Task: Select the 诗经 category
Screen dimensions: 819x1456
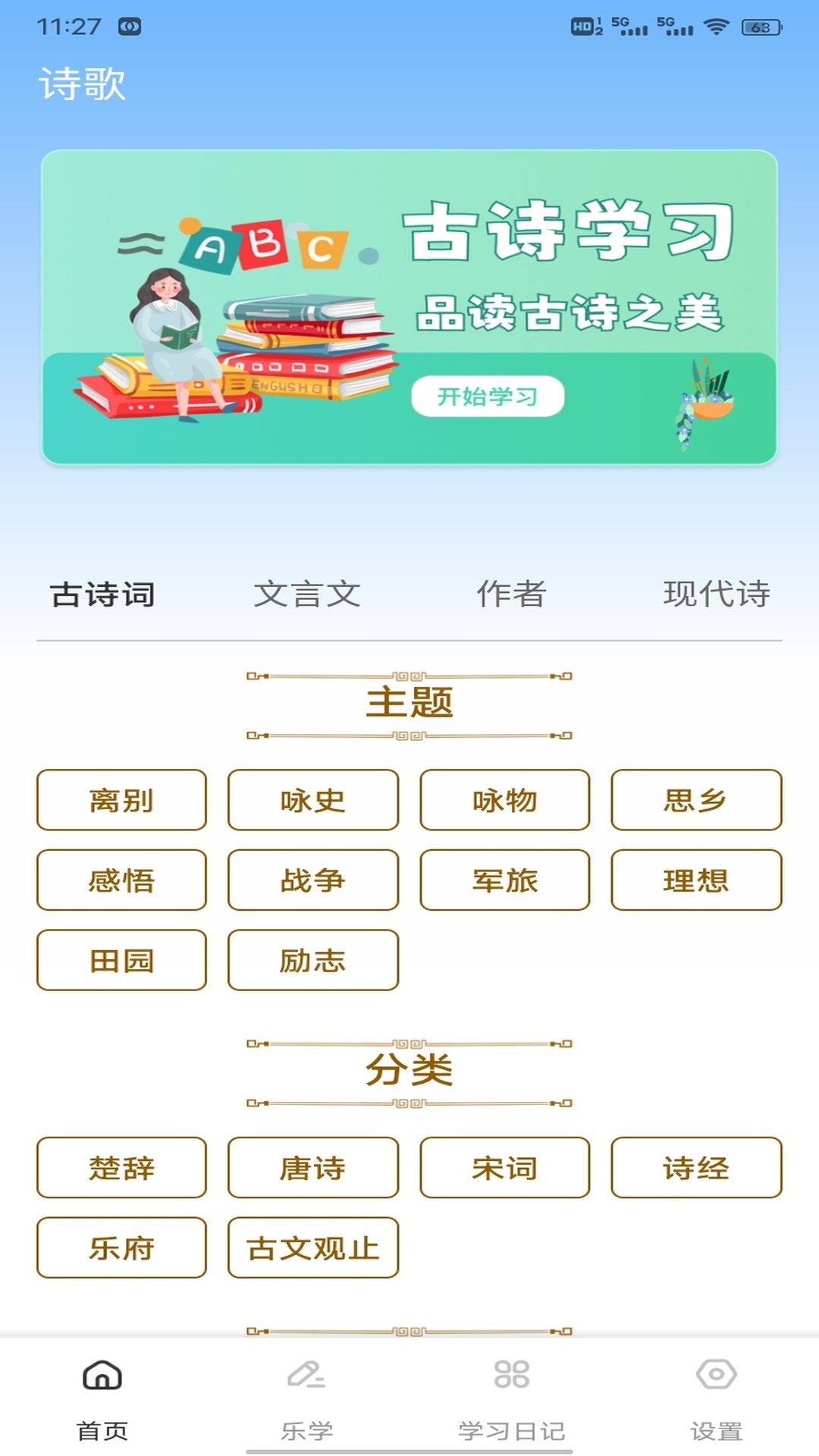Action: 696,1169
